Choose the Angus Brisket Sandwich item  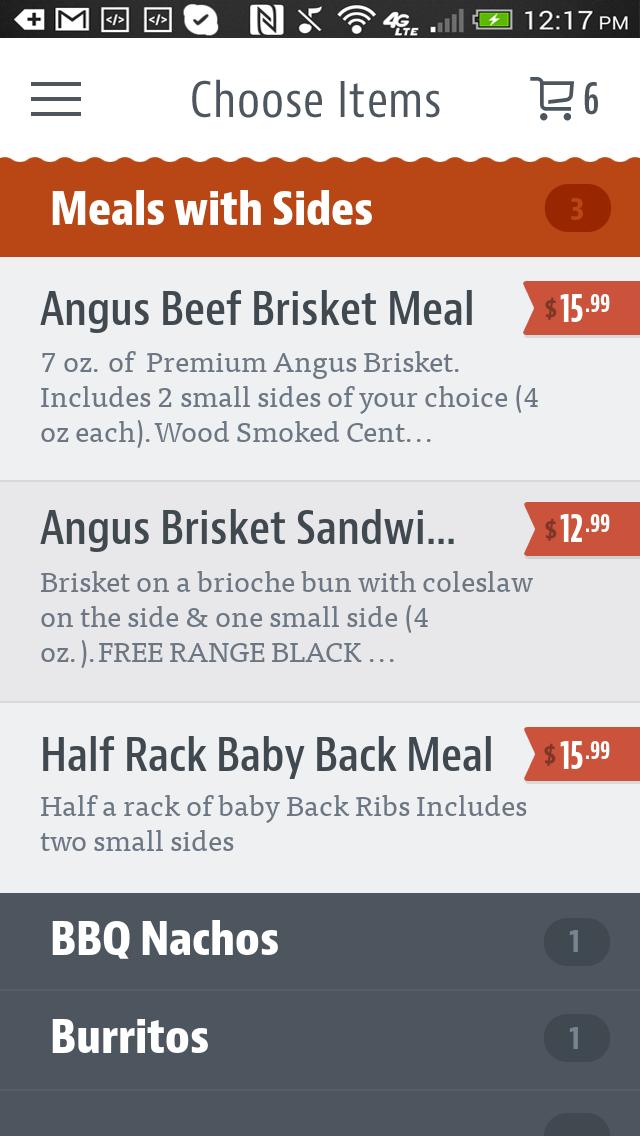(x=280, y=590)
